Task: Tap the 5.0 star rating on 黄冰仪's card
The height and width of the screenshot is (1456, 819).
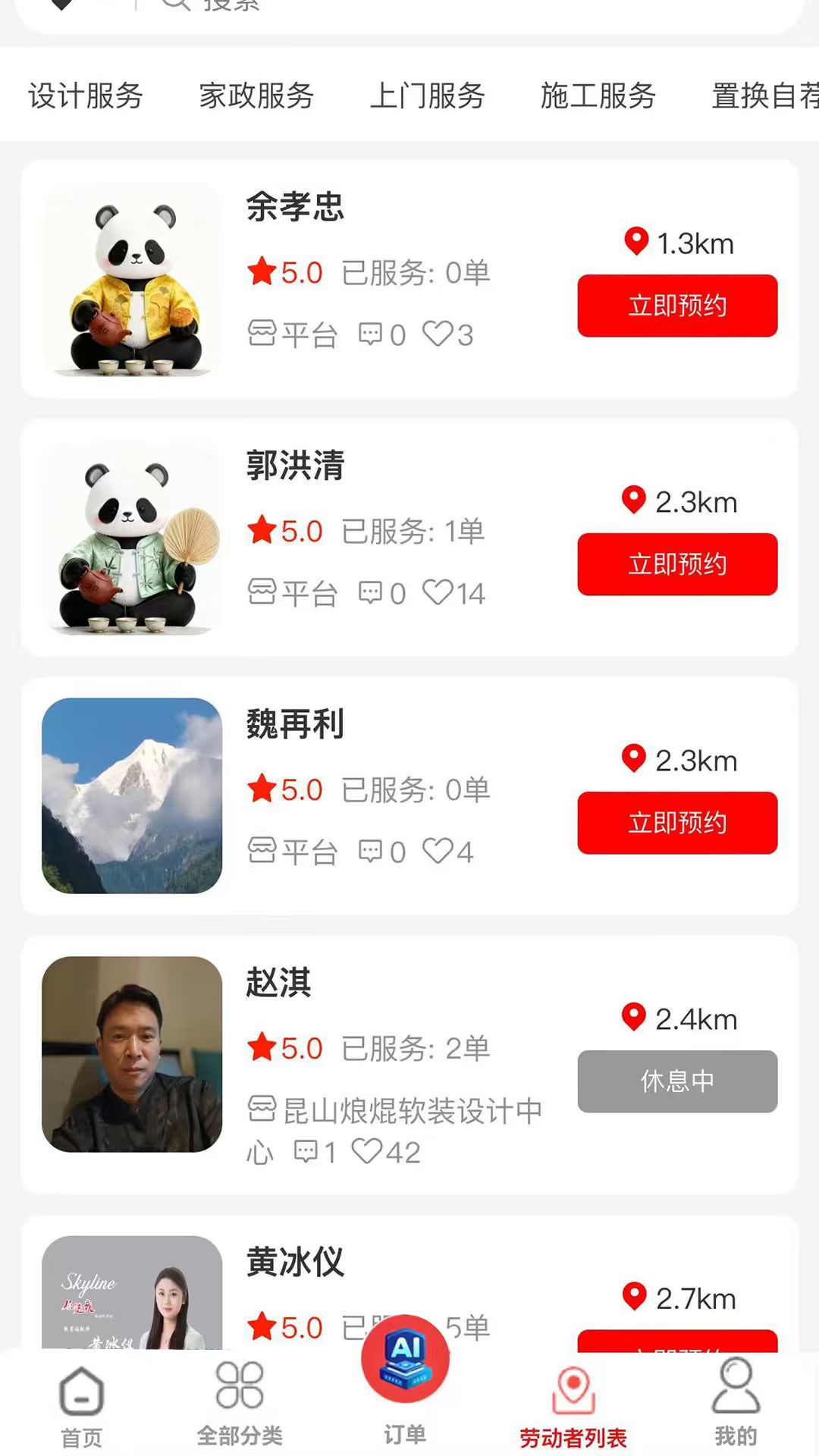Action: tap(285, 1329)
